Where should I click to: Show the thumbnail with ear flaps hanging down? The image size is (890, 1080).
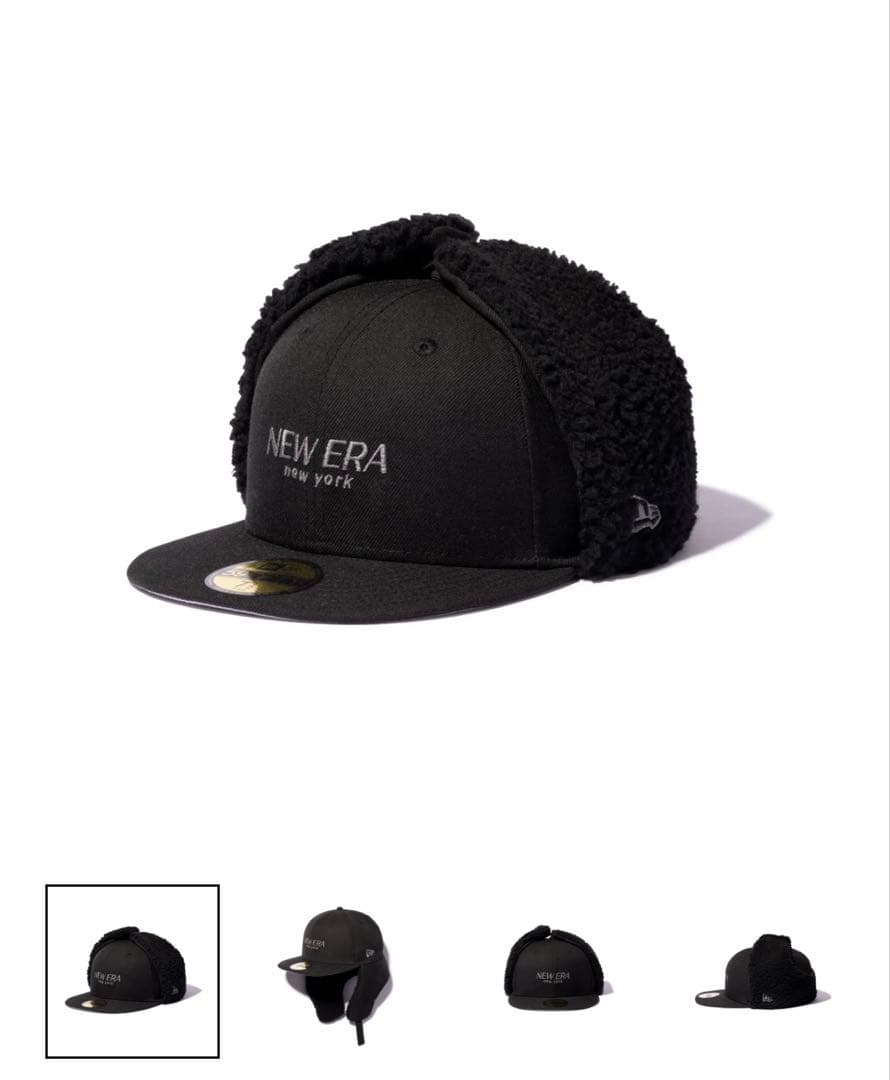tap(336, 973)
